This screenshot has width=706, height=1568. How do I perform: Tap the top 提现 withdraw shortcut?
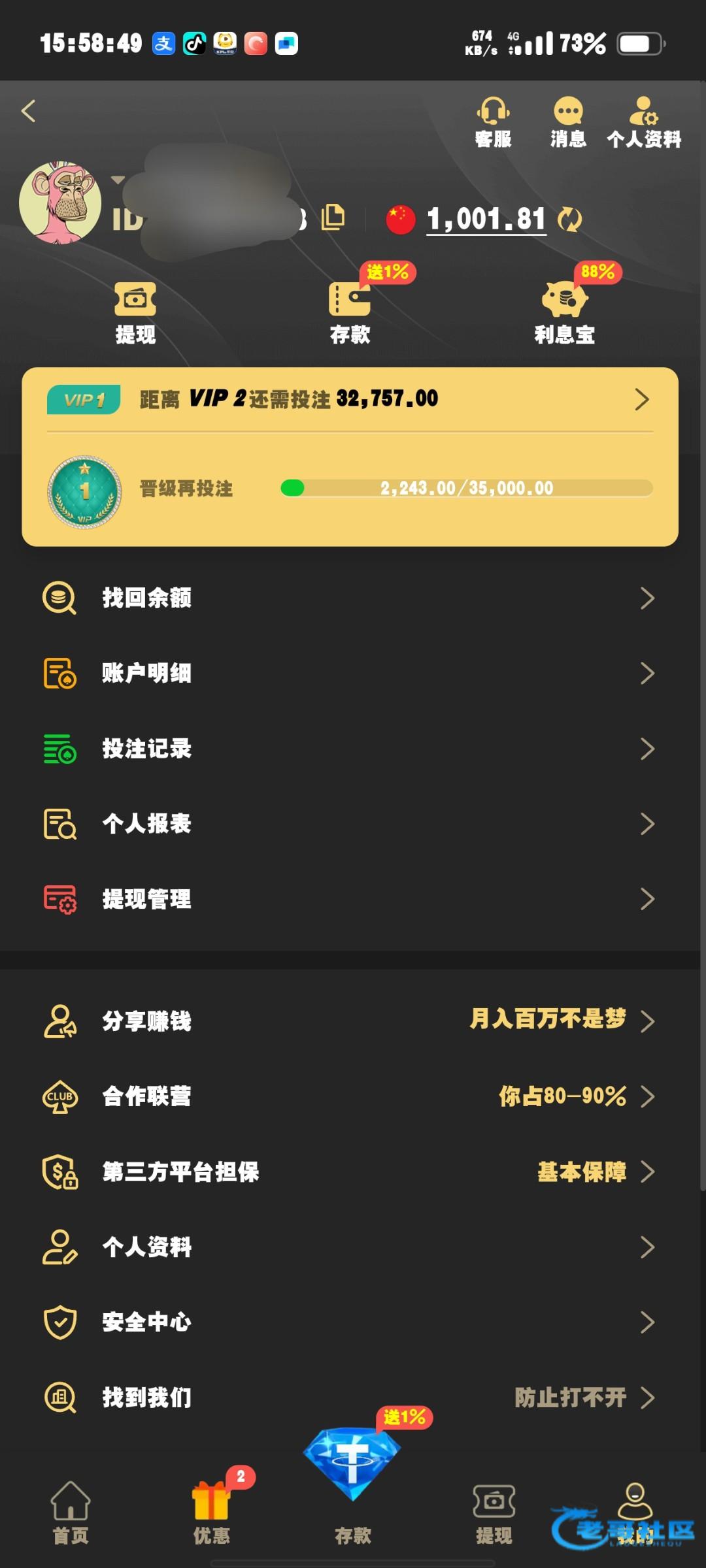tap(135, 313)
